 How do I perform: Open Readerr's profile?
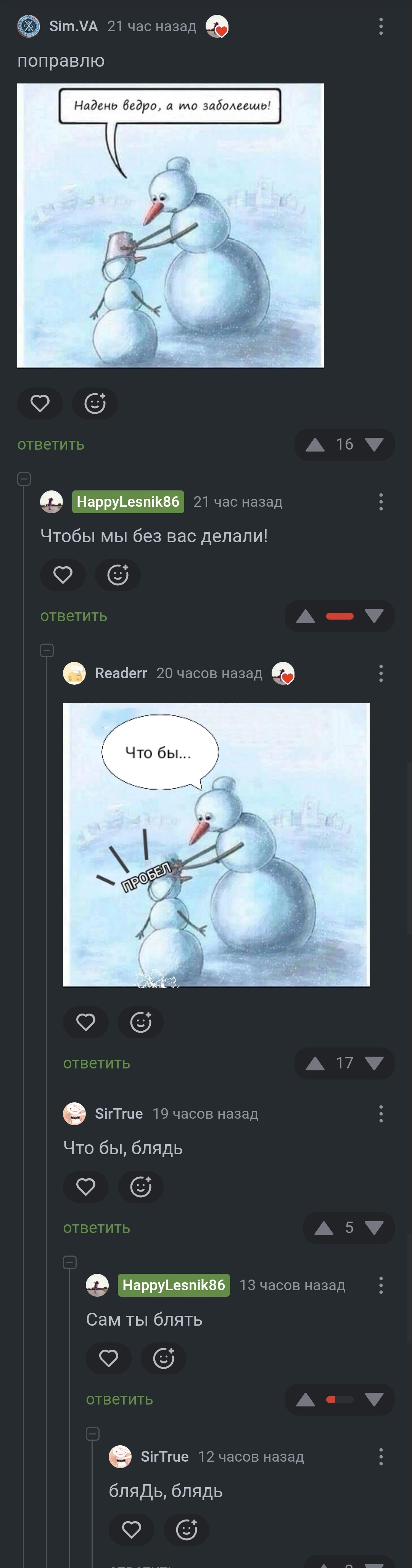121,673
